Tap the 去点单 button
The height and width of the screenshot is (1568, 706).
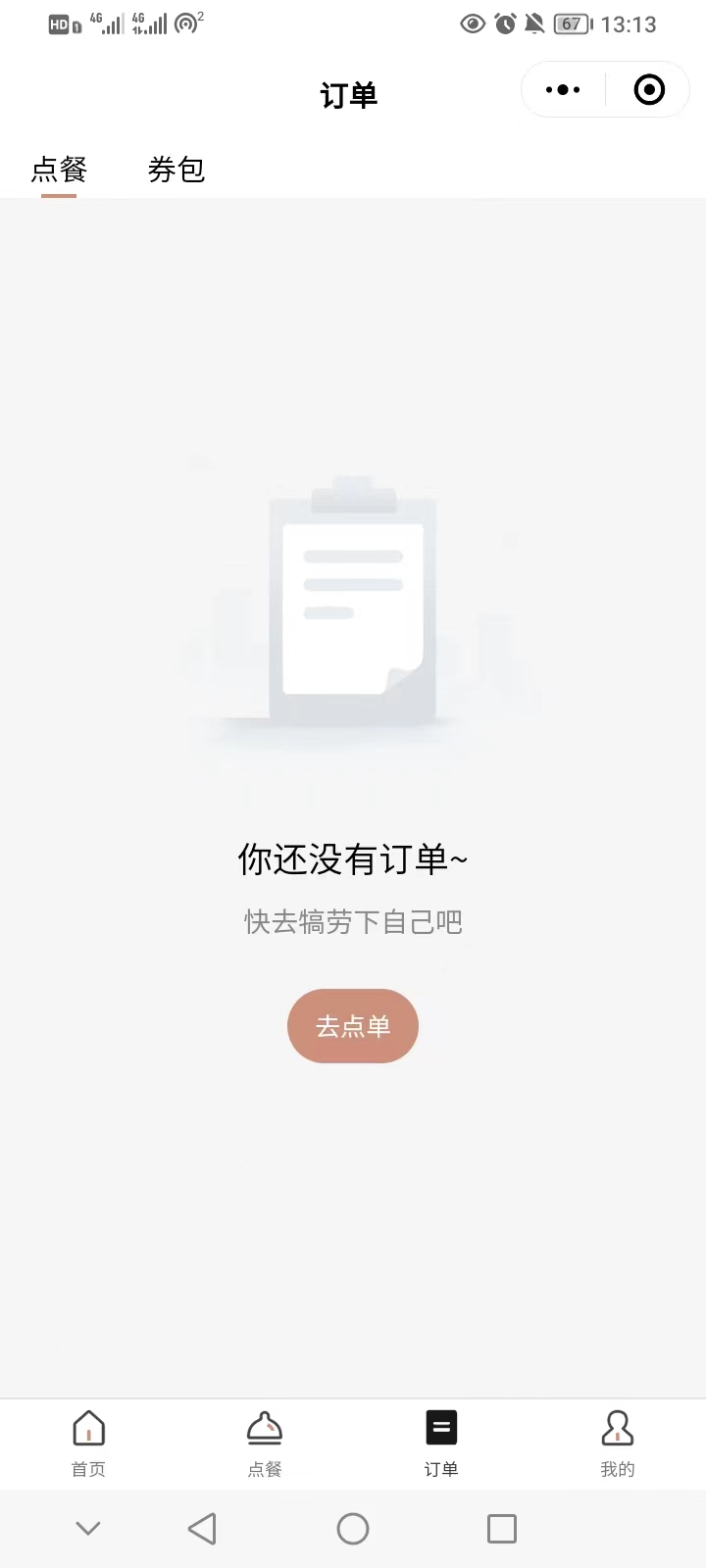353,1026
